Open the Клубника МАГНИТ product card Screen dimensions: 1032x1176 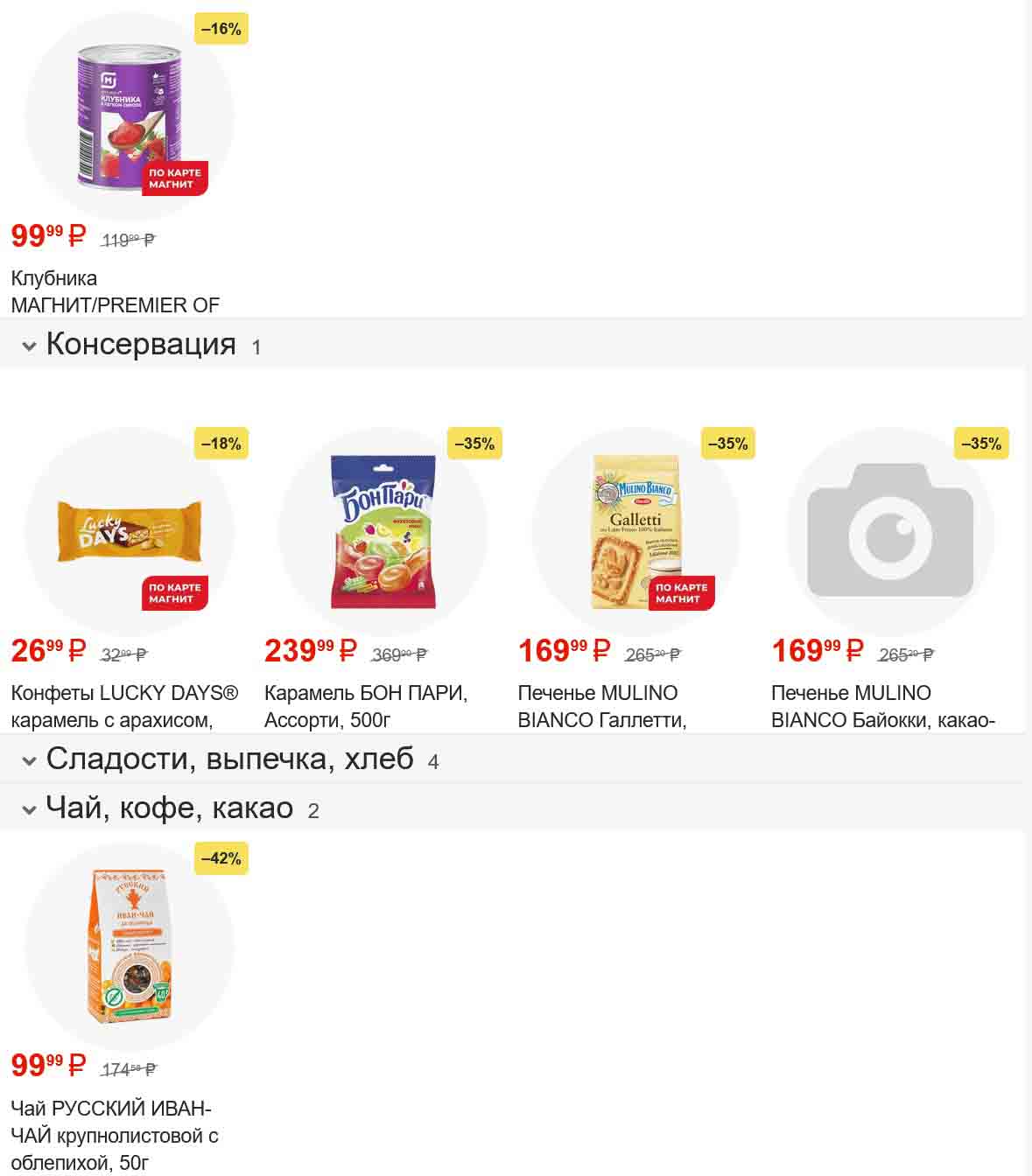129,116
